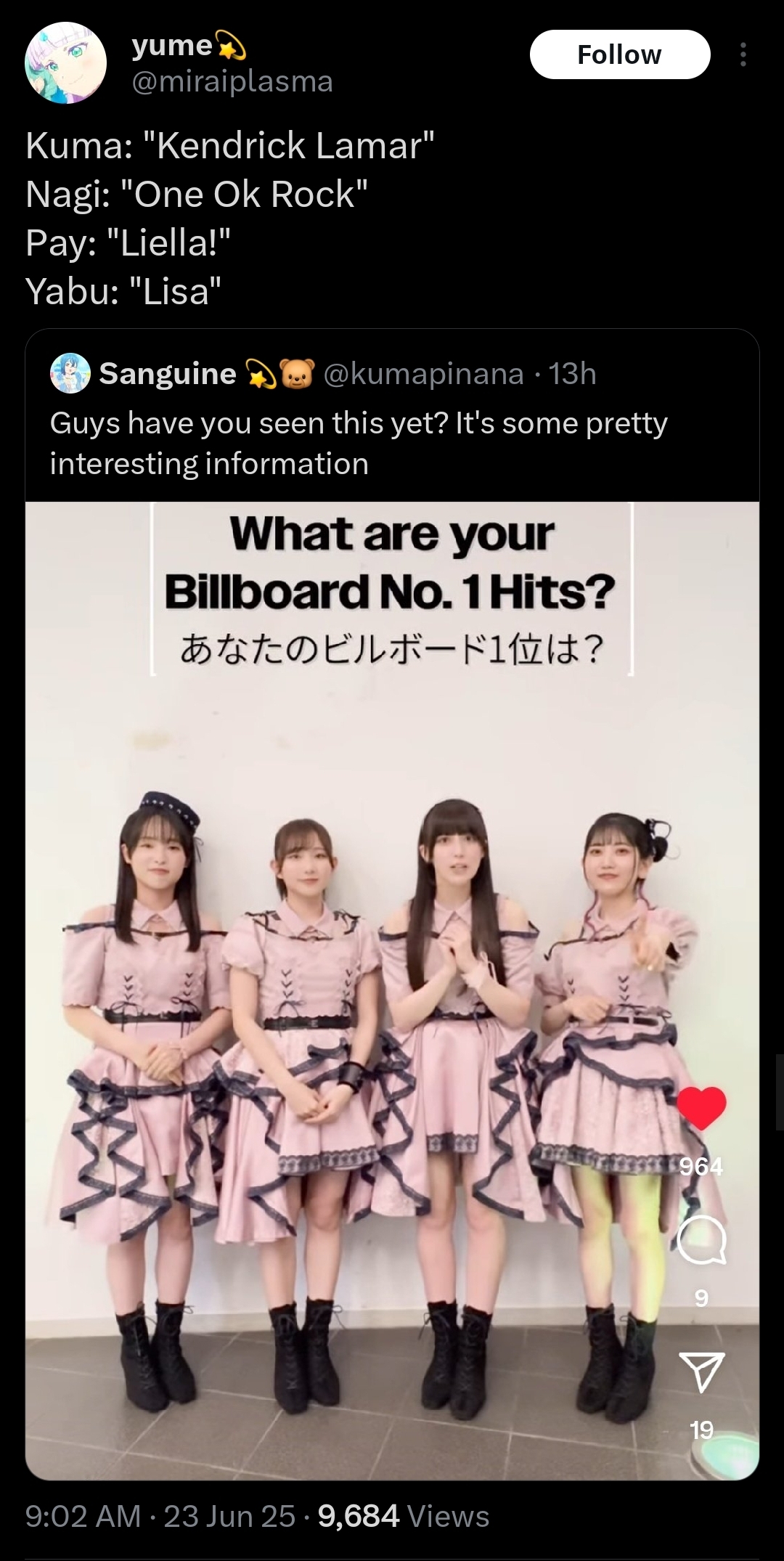This screenshot has height=1561, width=784.
Task: Open yume's profile avatar
Action: pos(66,63)
